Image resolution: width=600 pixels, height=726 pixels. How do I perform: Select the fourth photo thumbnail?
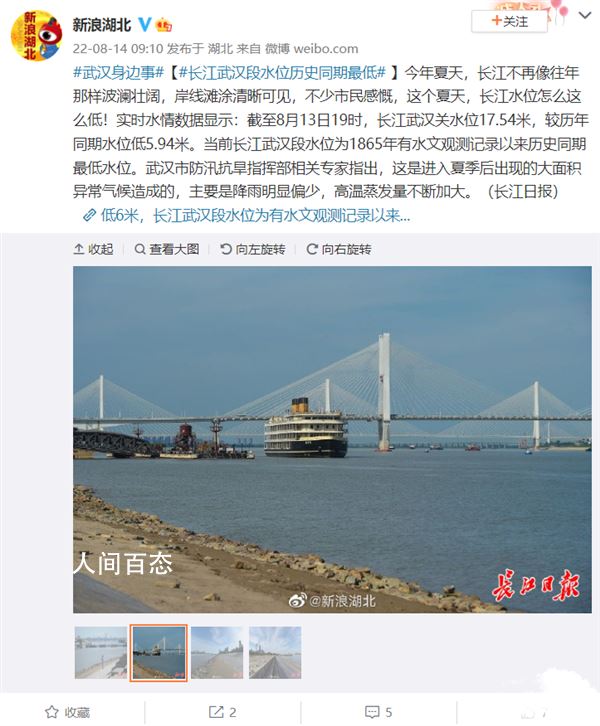pos(275,653)
